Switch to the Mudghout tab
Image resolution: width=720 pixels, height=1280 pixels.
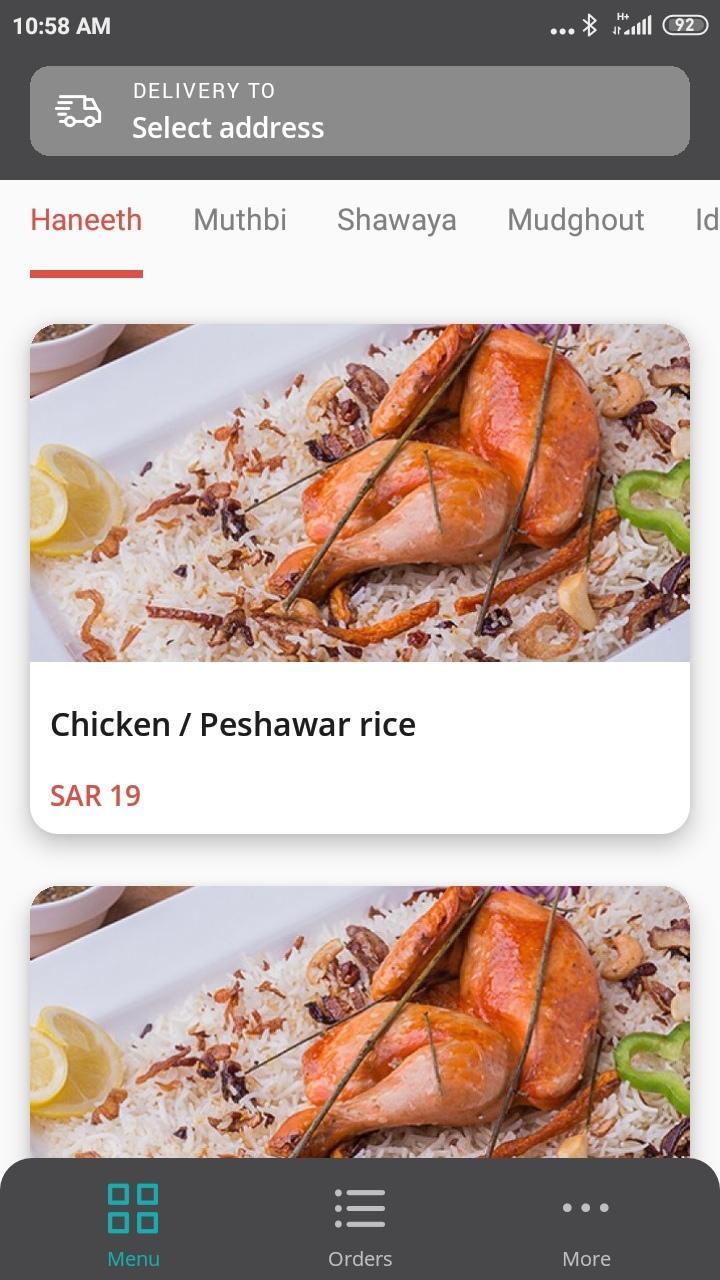[575, 220]
